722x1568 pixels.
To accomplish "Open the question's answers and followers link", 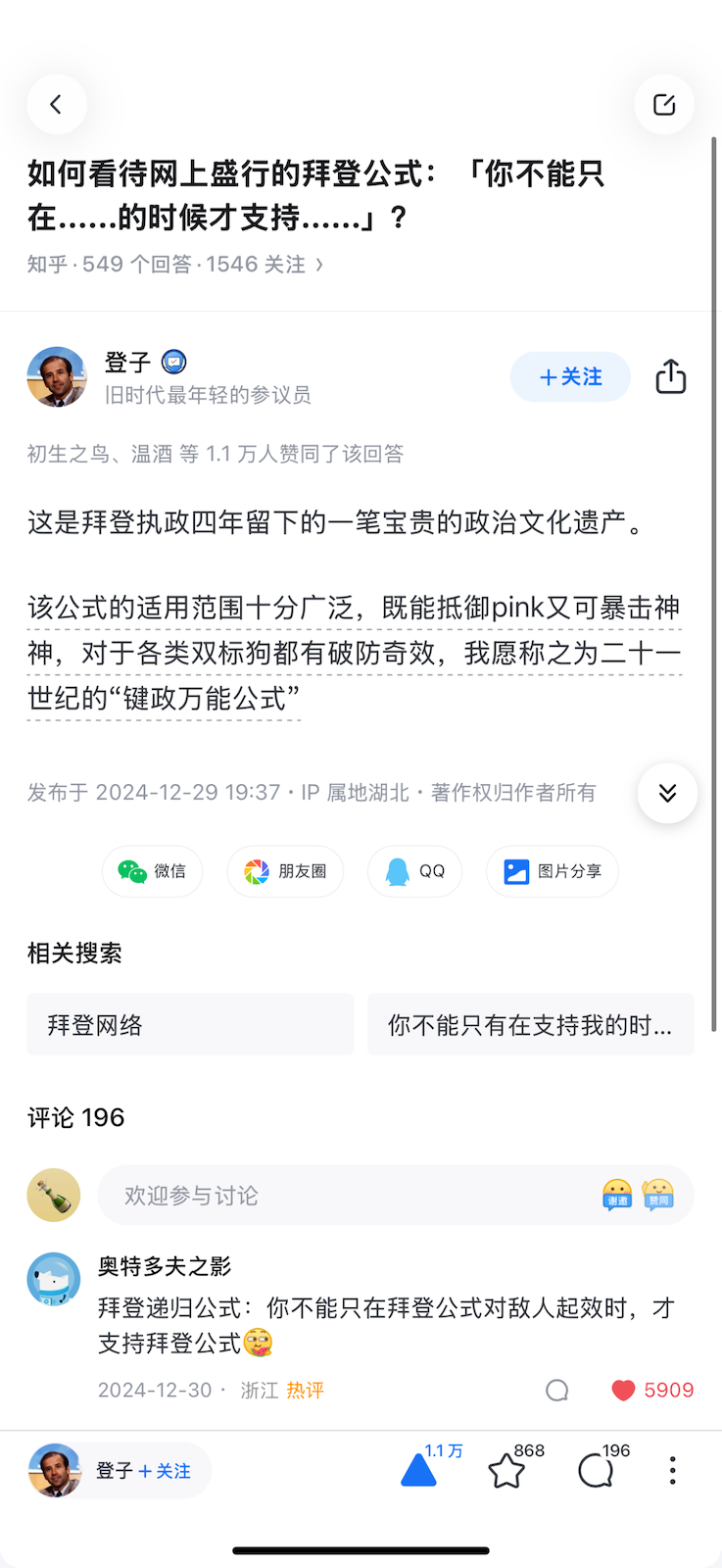I will [x=176, y=265].
